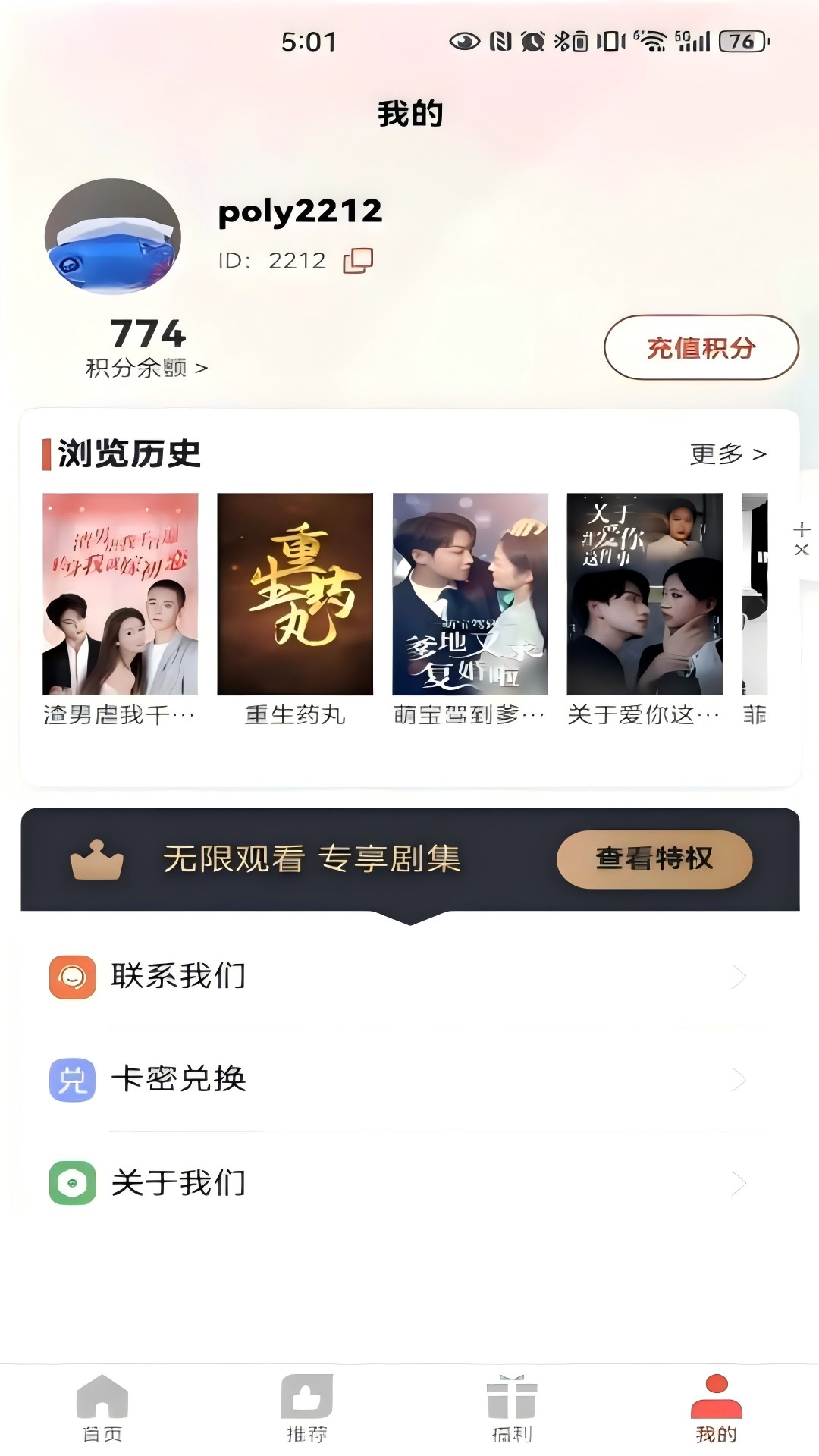The height and width of the screenshot is (1456, 819).
Task: Switch to the 首页 home tab
Action: click(x=102, y=1407)
